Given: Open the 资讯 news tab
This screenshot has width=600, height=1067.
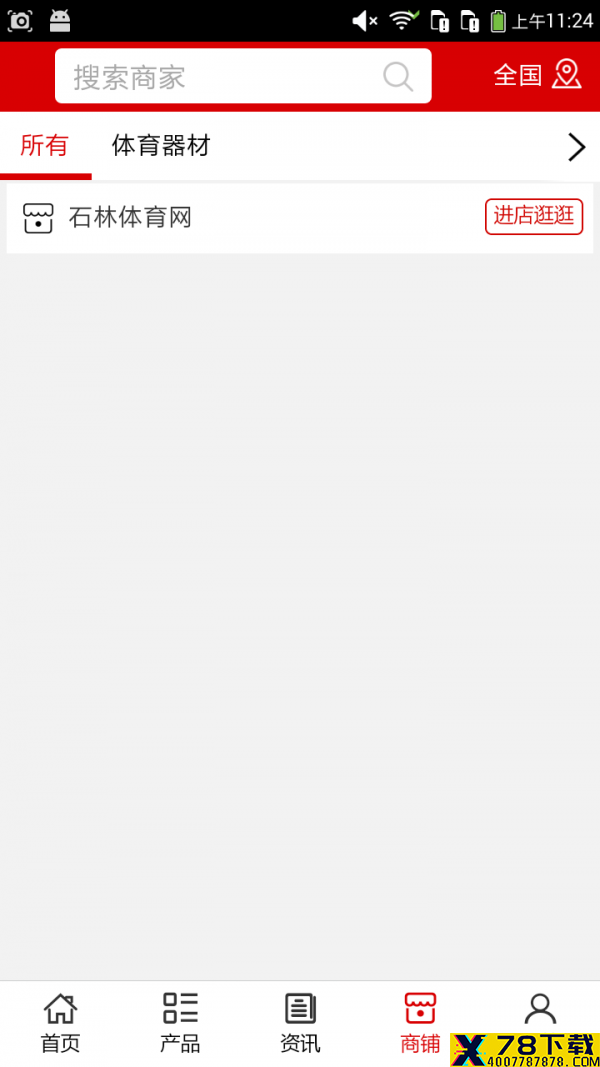Looking at the screenshot, I should pyautogui.click(x=300, y=1023).
